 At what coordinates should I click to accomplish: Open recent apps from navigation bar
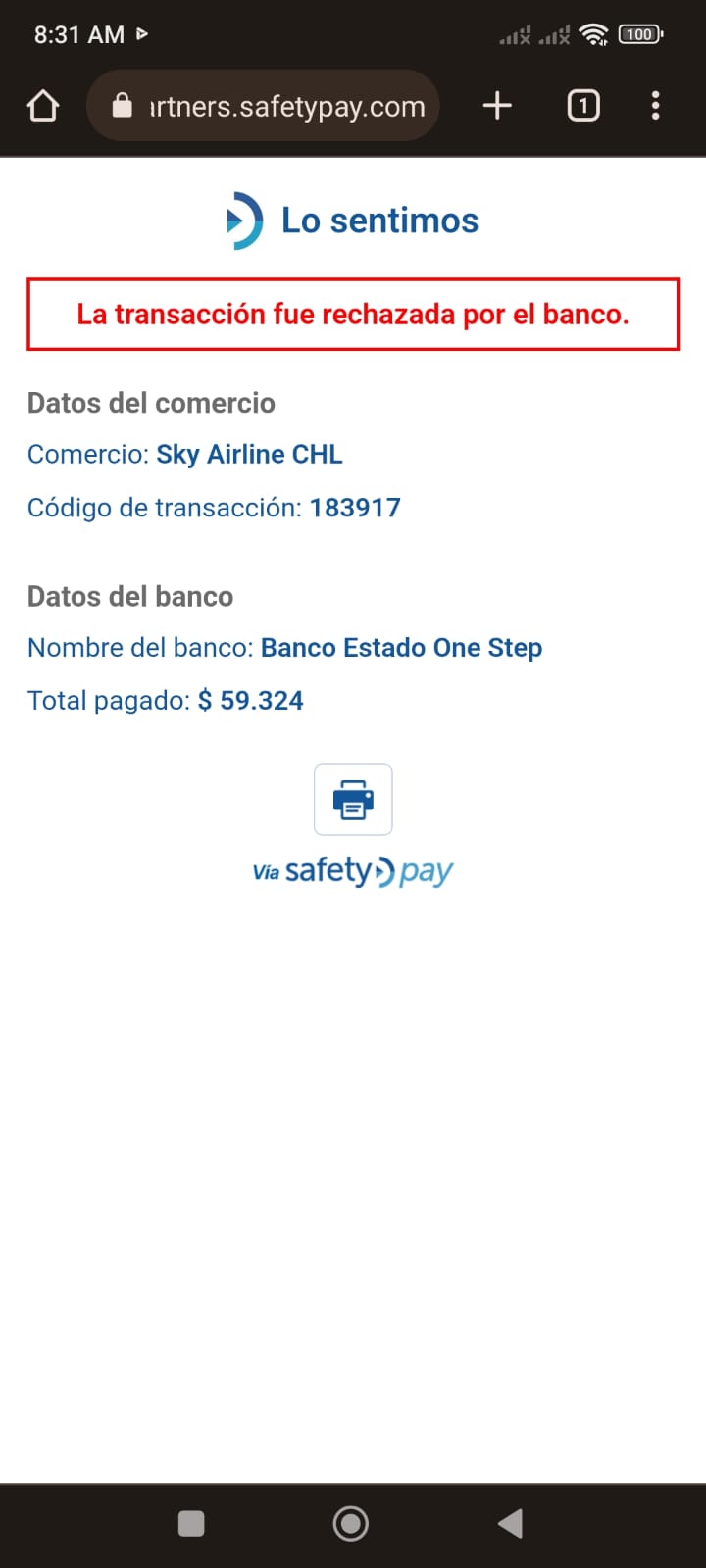click(x=191, y=1523)
